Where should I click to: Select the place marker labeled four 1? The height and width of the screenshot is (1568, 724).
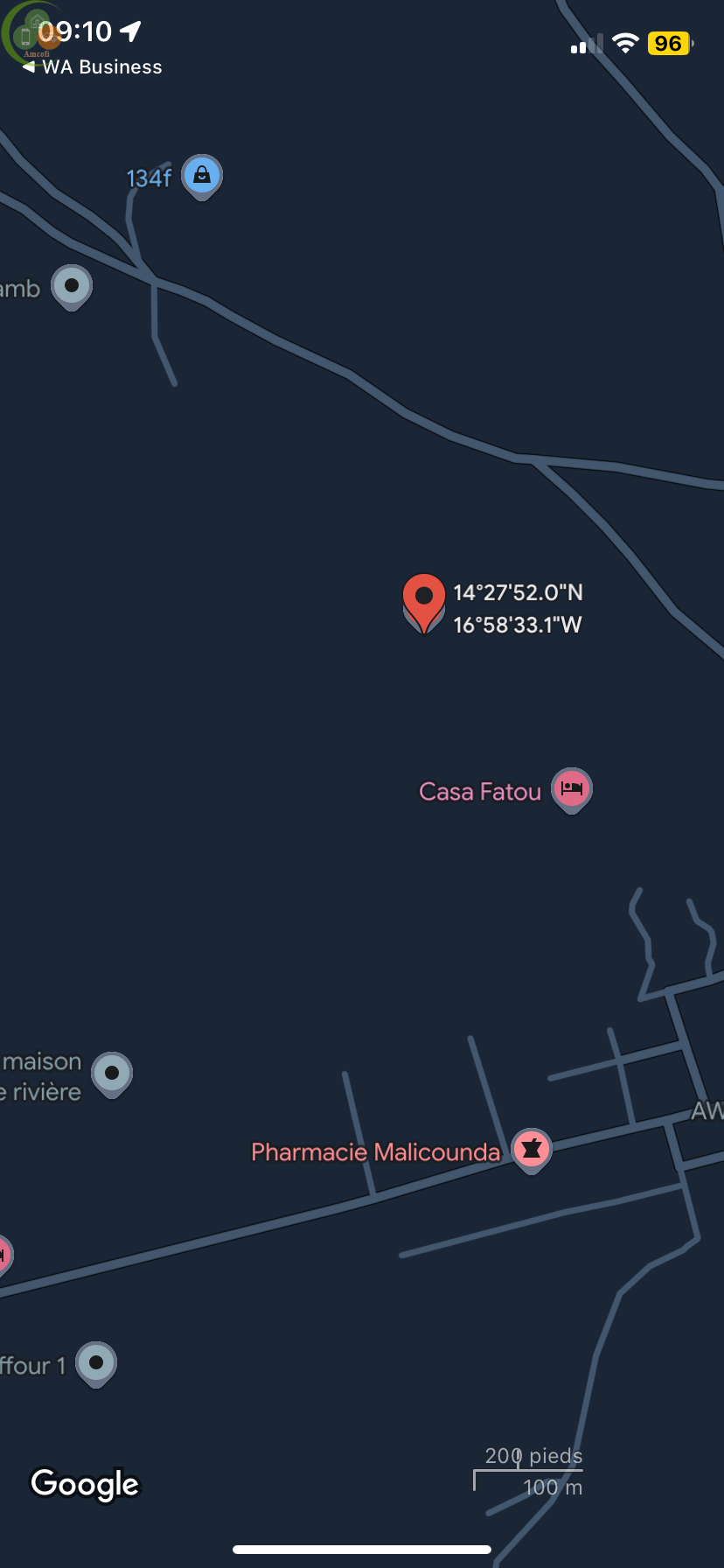click(x=96, y=1362)
